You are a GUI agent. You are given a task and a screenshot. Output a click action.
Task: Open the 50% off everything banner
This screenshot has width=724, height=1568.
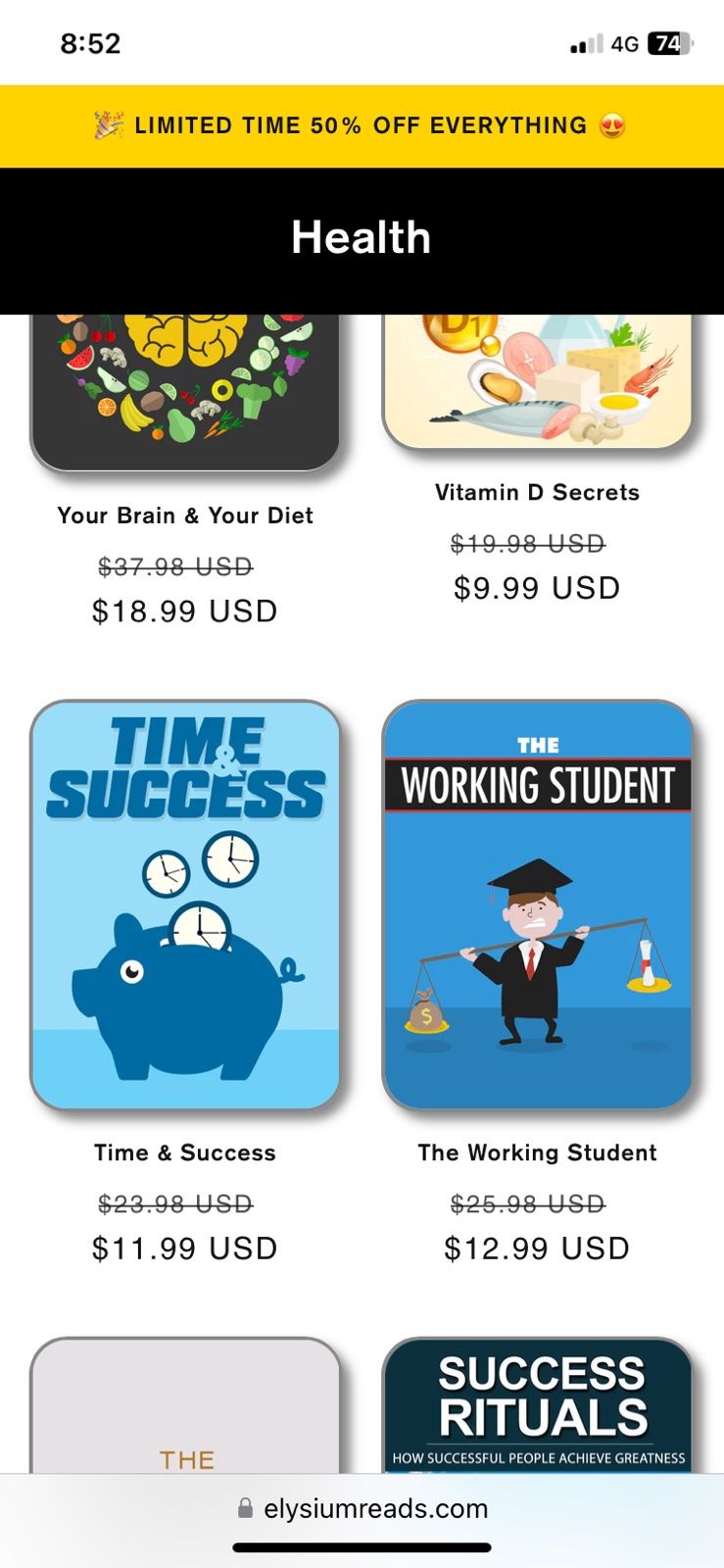point(362,125)
